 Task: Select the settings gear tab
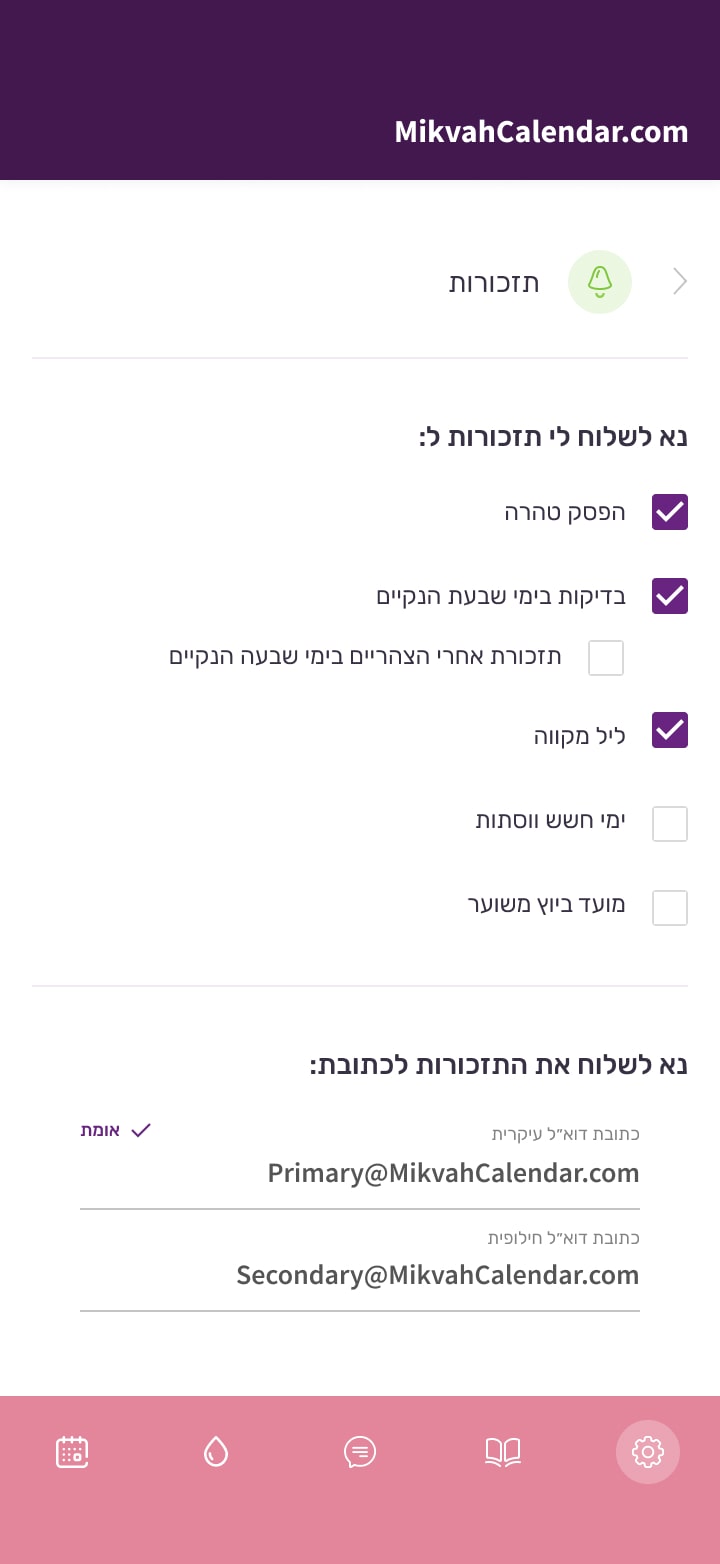tap(648, 1451)
